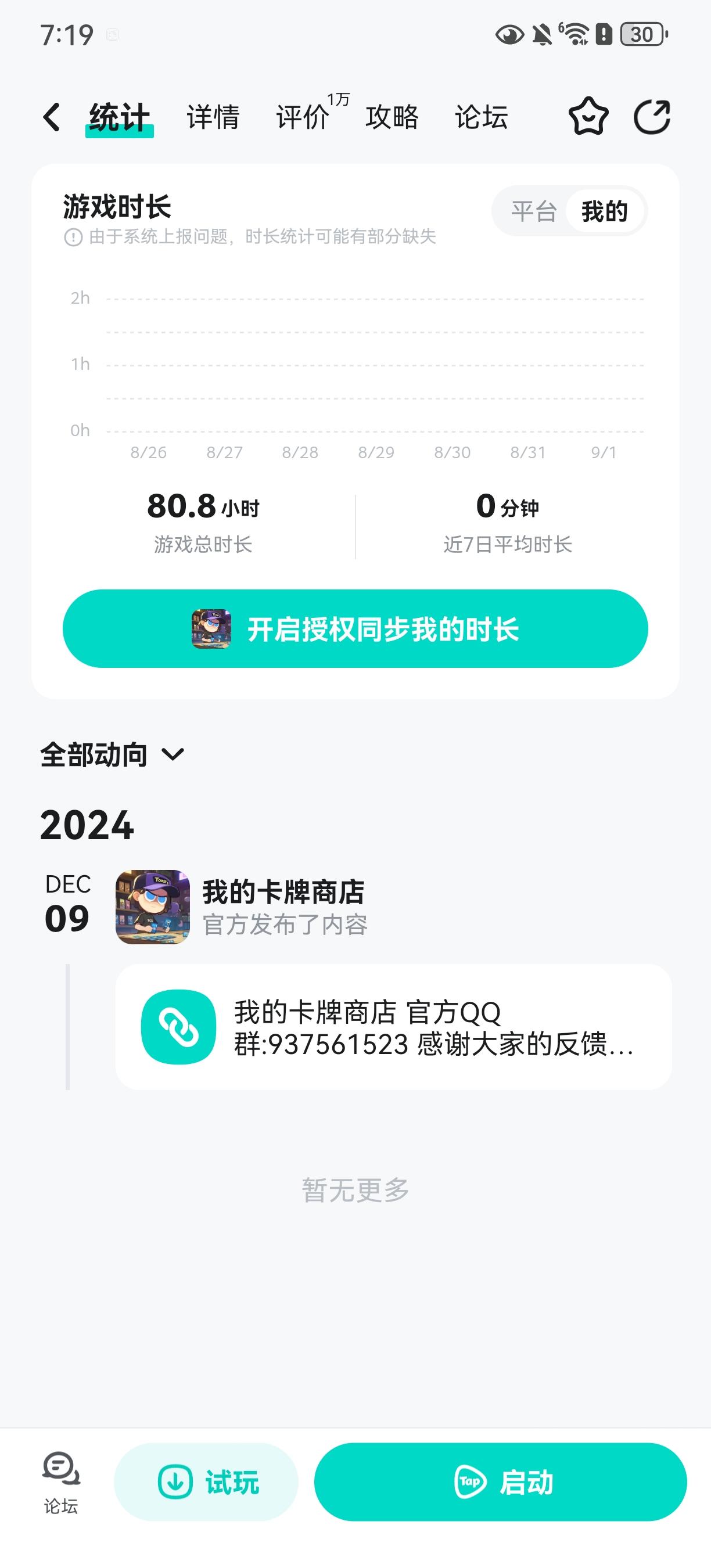Open the chevron next to 全部动向

[173, 755]
